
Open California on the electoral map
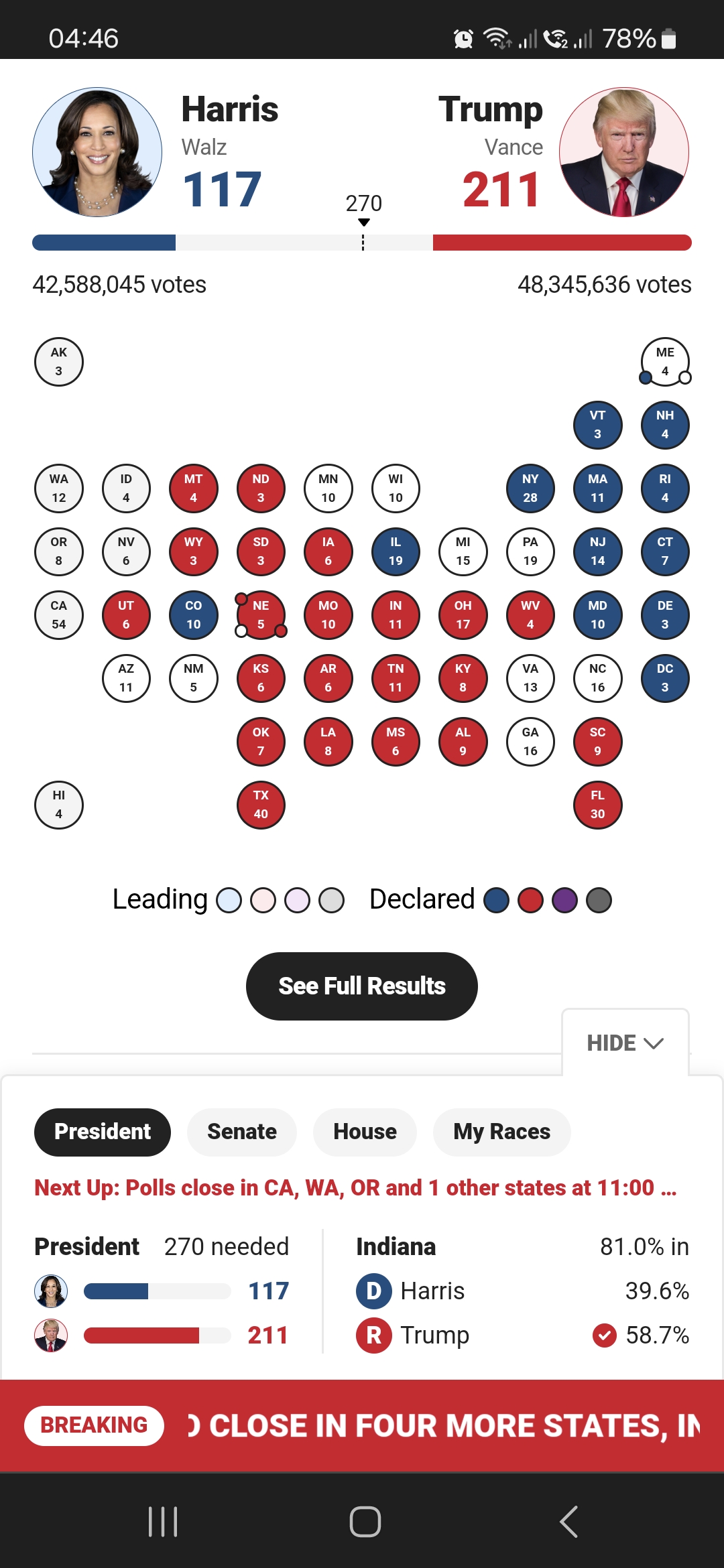click(59, 615)
